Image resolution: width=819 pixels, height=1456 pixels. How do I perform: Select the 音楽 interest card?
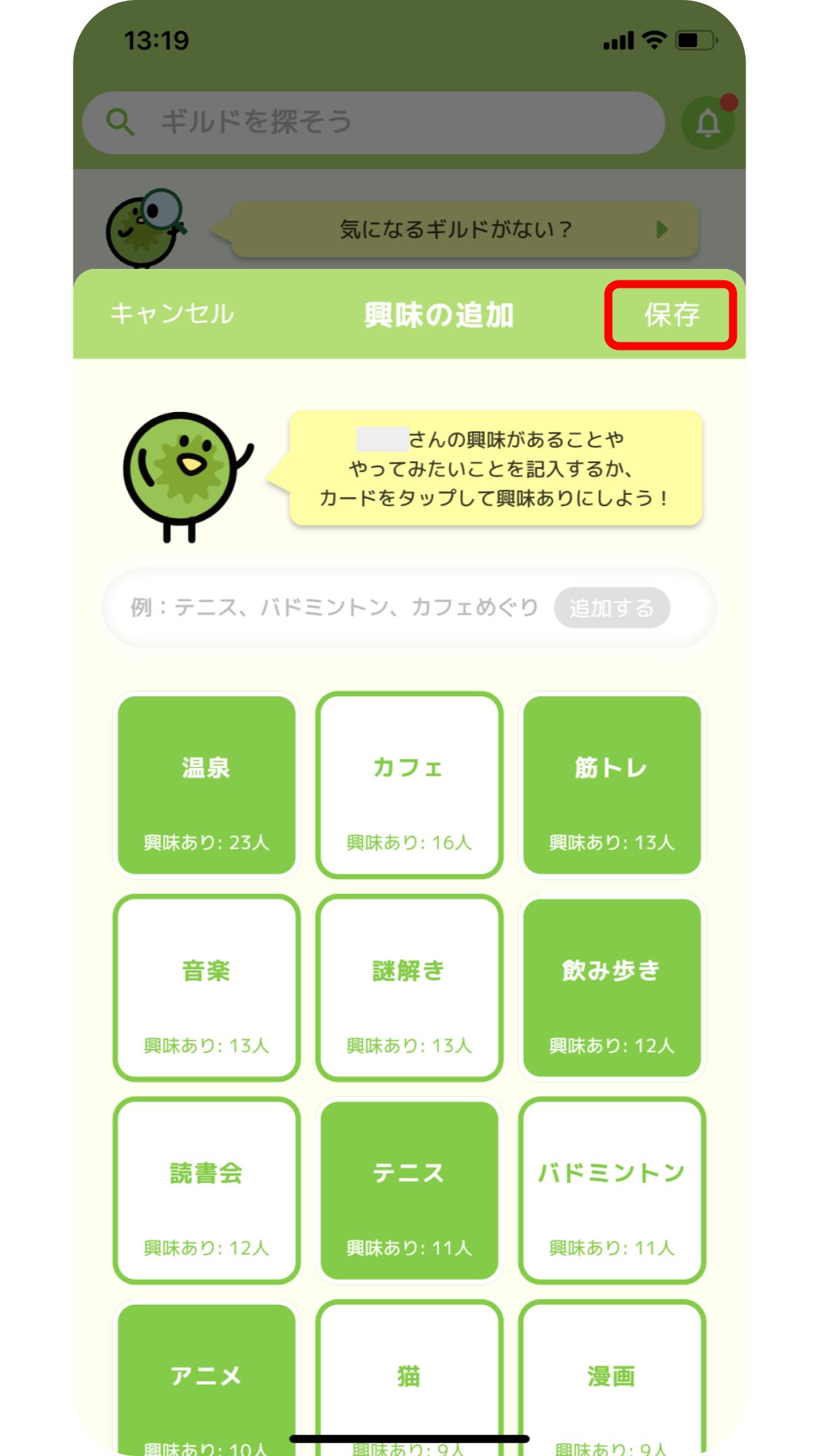(206, 988)
